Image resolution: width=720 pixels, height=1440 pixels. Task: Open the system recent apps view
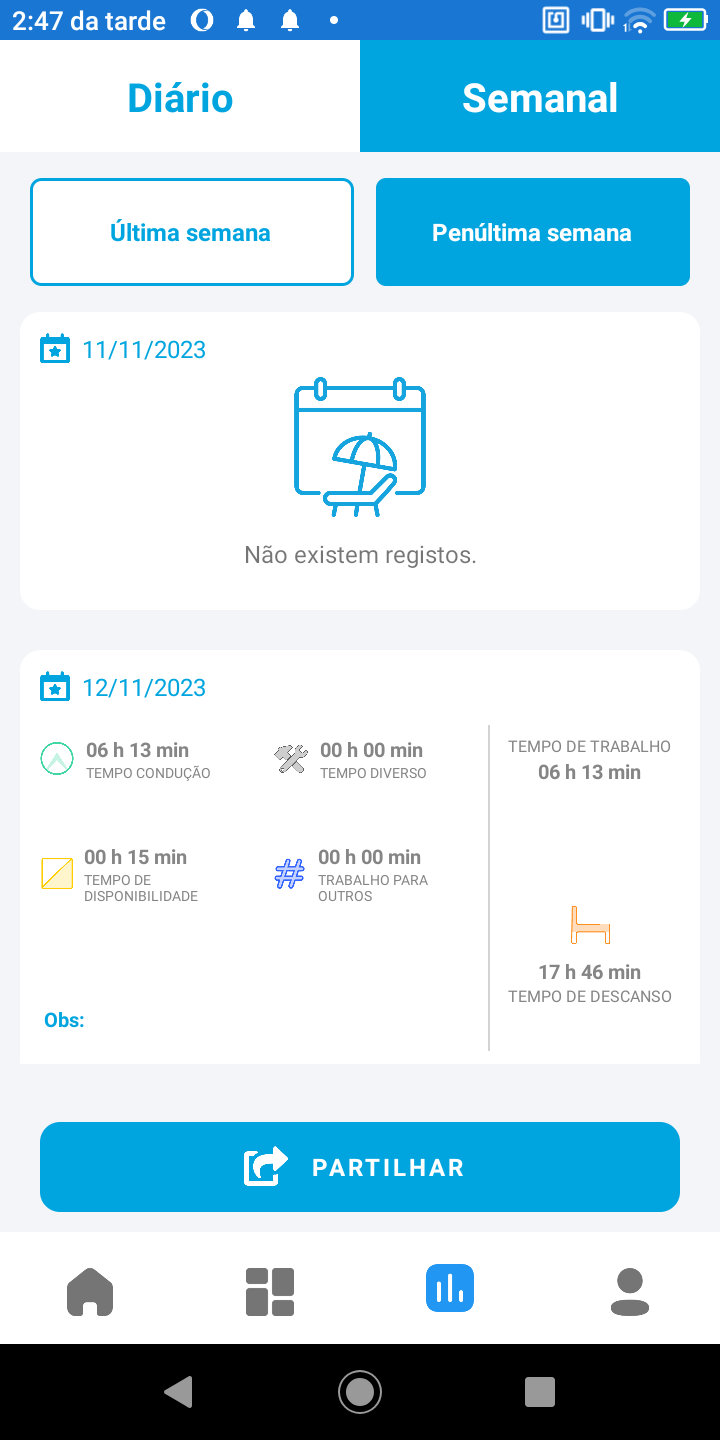540,1391
